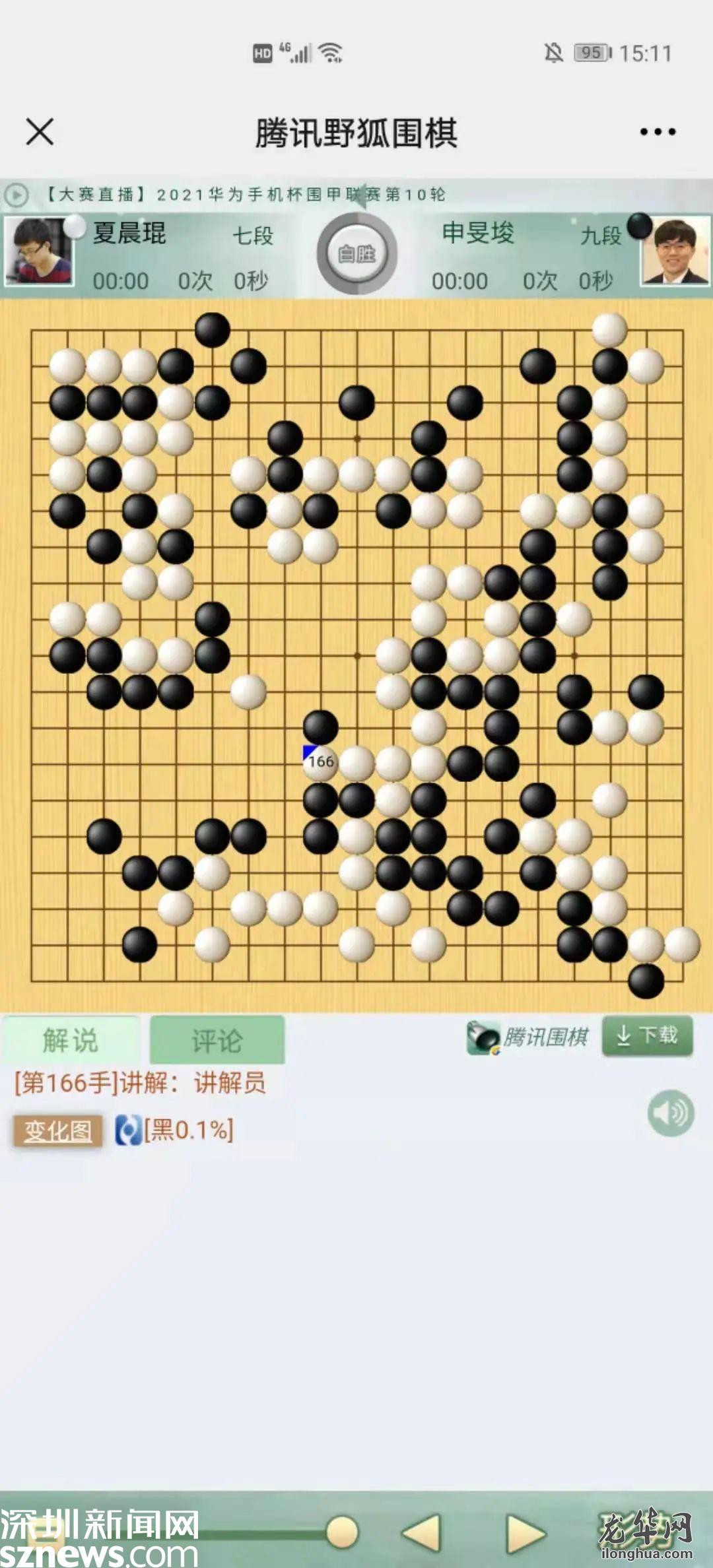Go to the previous move
Screen dimensions: 713x1568
tap(422, 1532)
